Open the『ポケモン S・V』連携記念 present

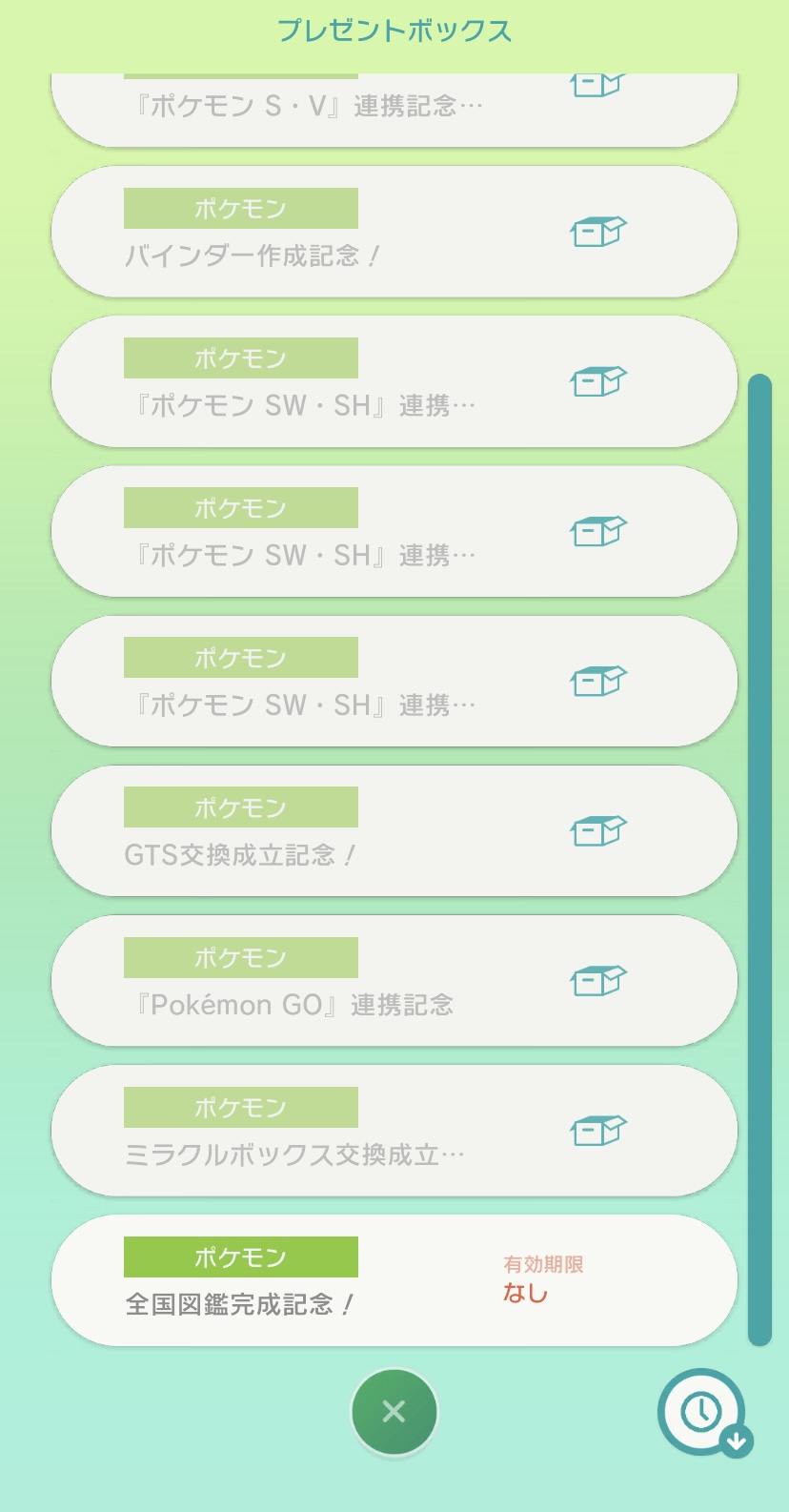click(394, 109)
